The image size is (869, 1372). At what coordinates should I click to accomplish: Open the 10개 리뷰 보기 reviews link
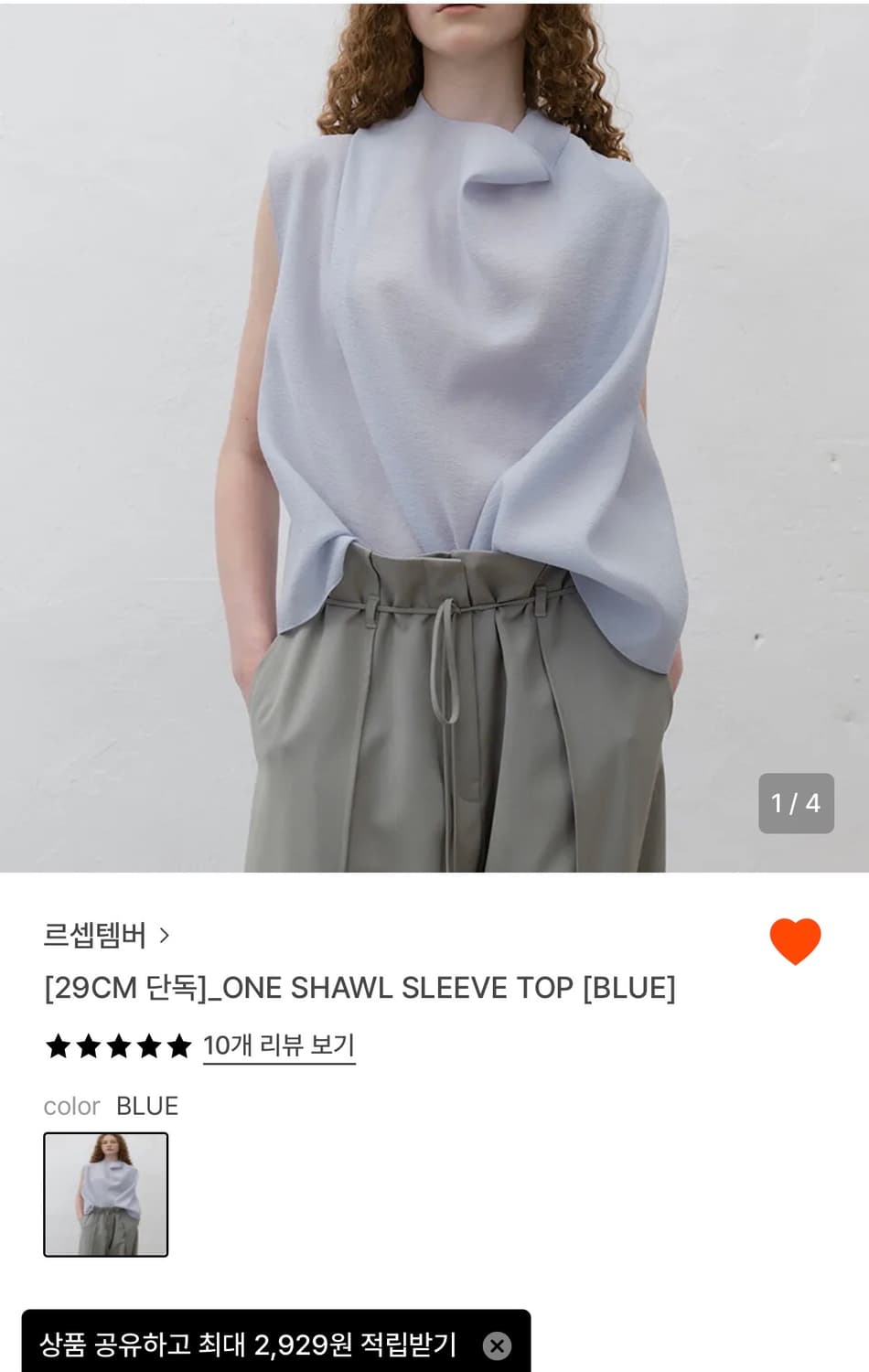pyautogui.click(x=279, y=1045)
